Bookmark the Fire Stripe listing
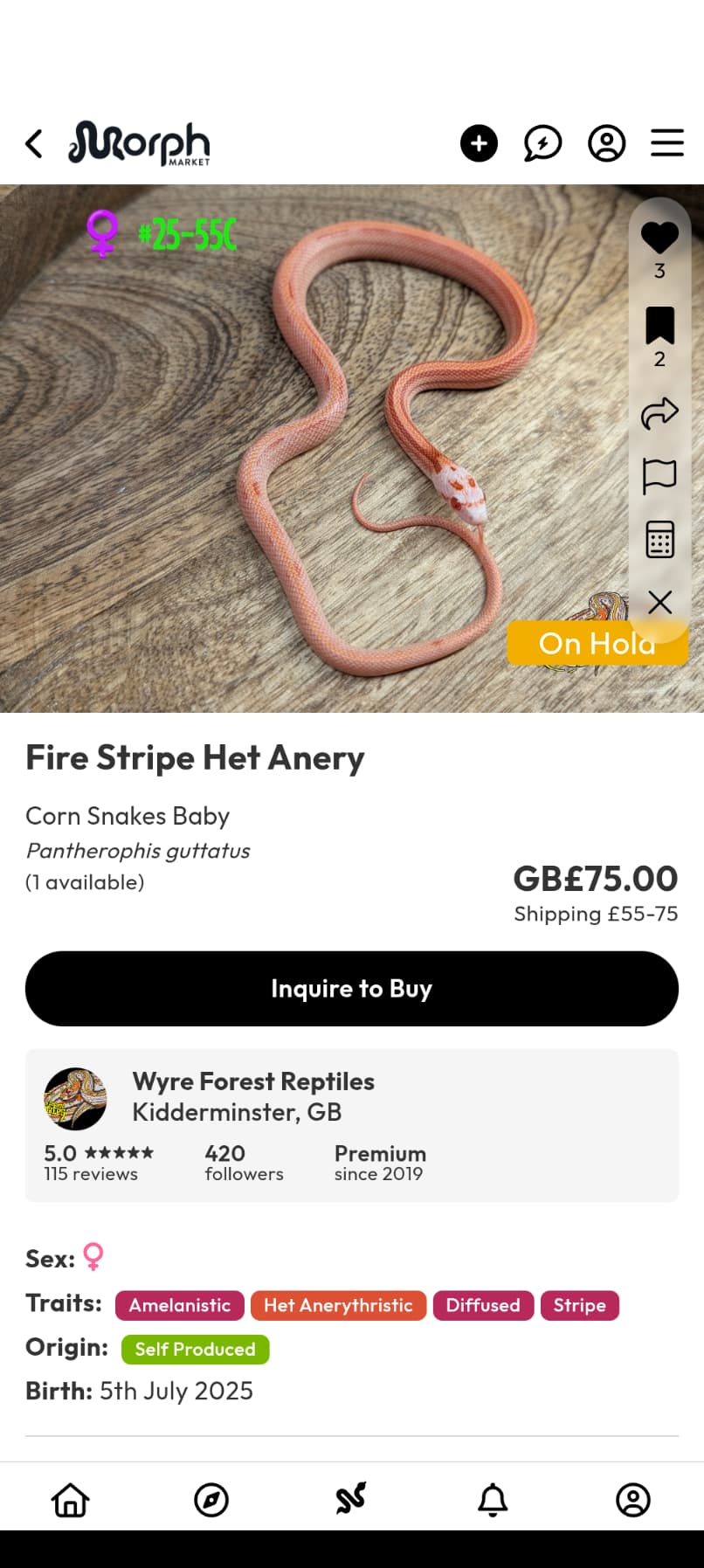Screen dimensions: 704x1568 659,325
